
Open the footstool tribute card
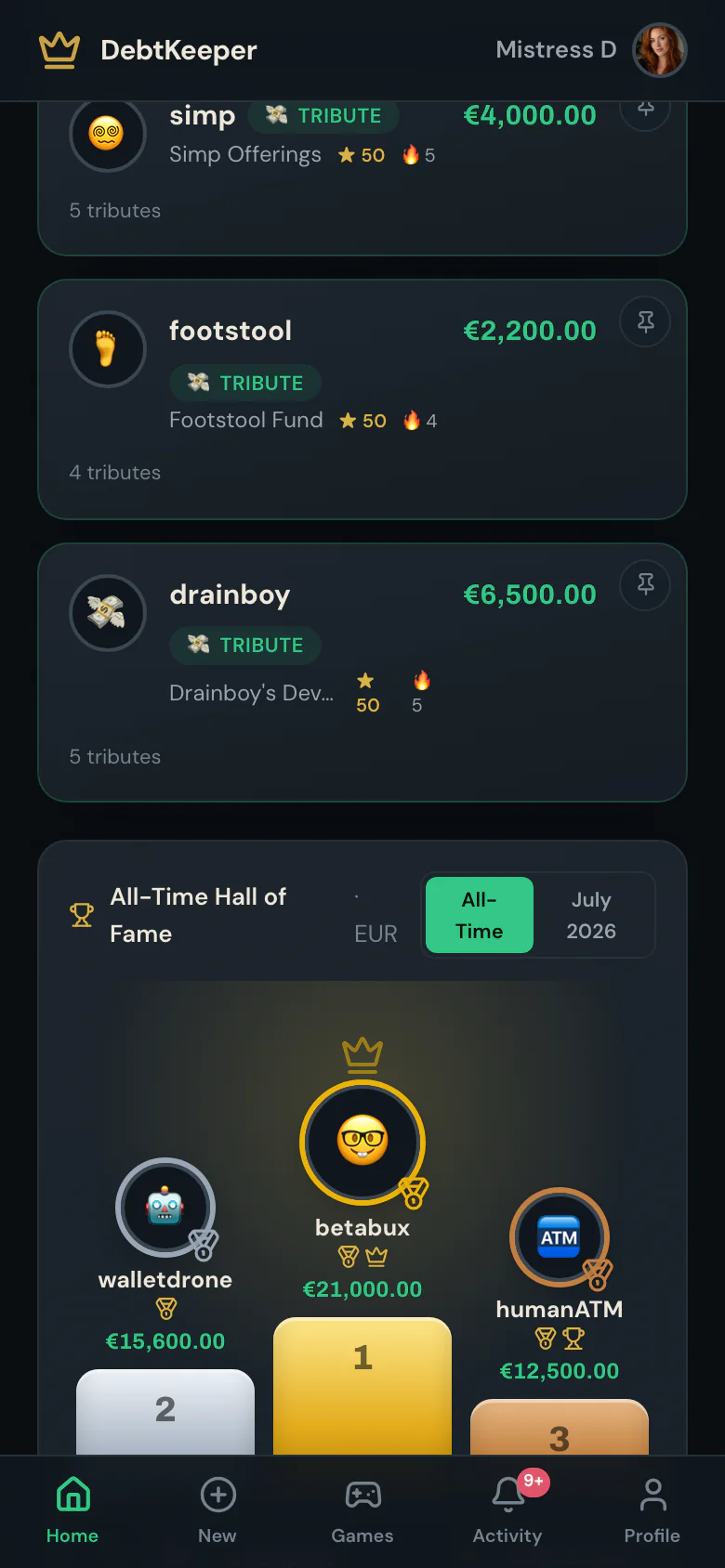tap(362, 399)
